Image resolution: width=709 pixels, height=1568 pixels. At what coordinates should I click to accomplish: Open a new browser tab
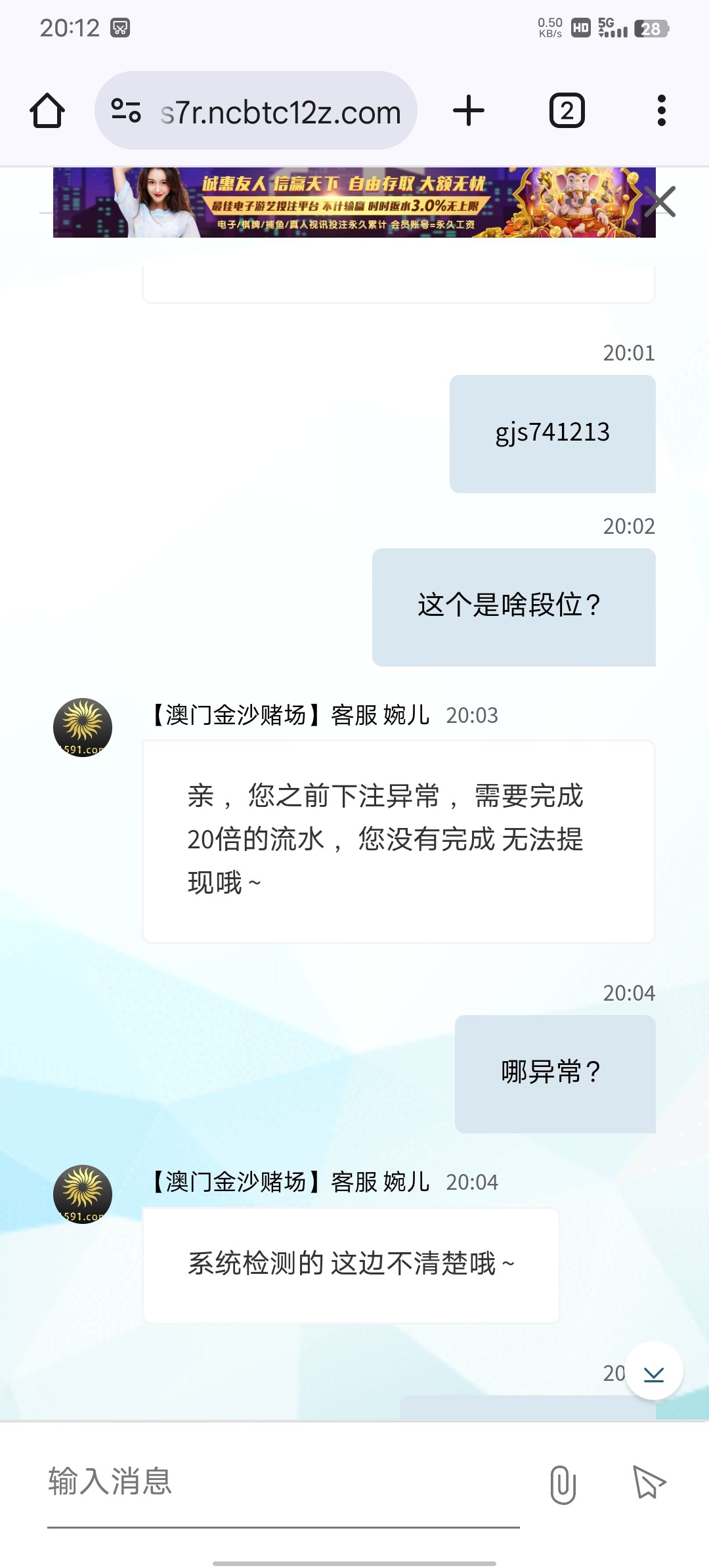[x=469, y=111]
